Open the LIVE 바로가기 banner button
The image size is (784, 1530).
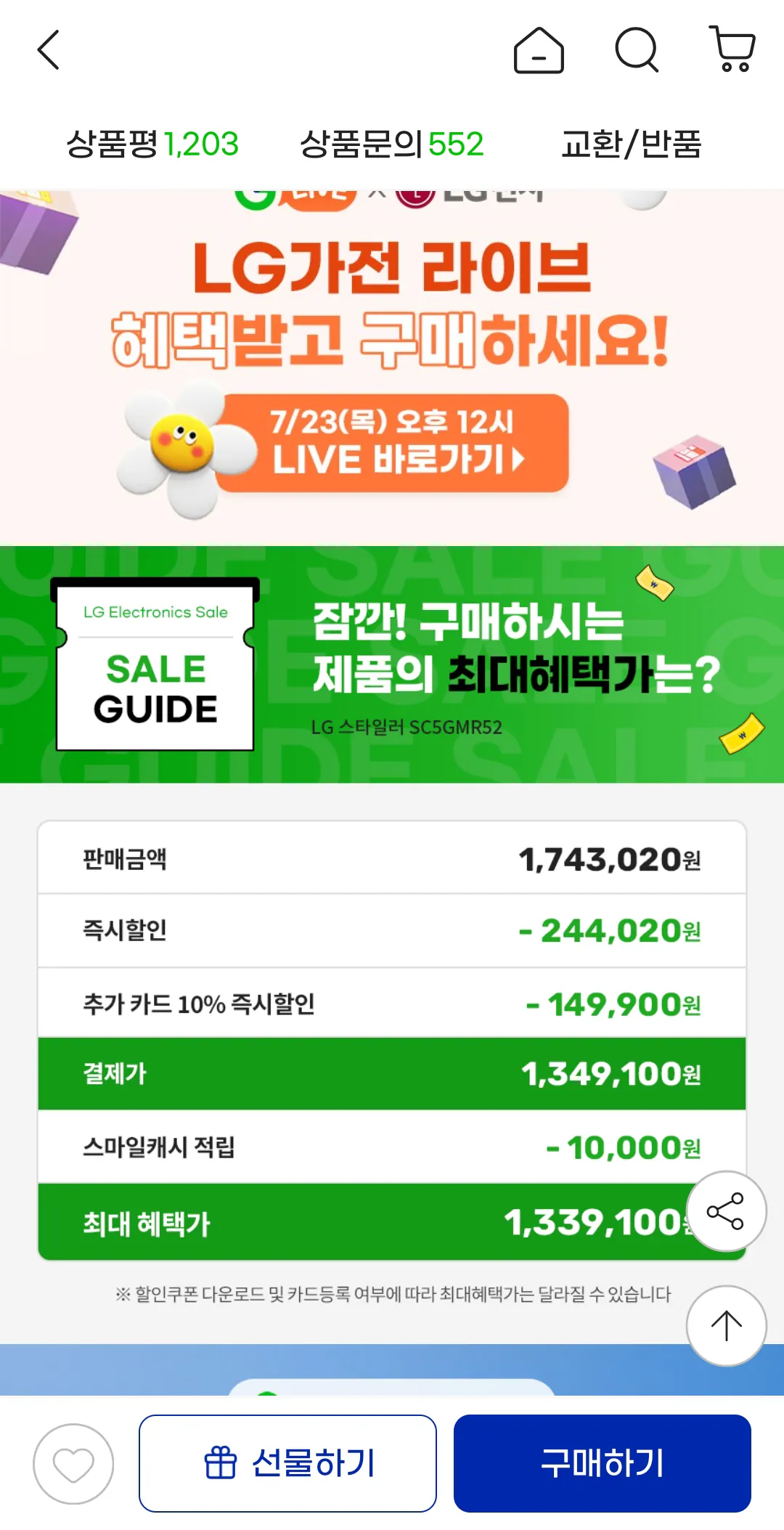point(392,443)
